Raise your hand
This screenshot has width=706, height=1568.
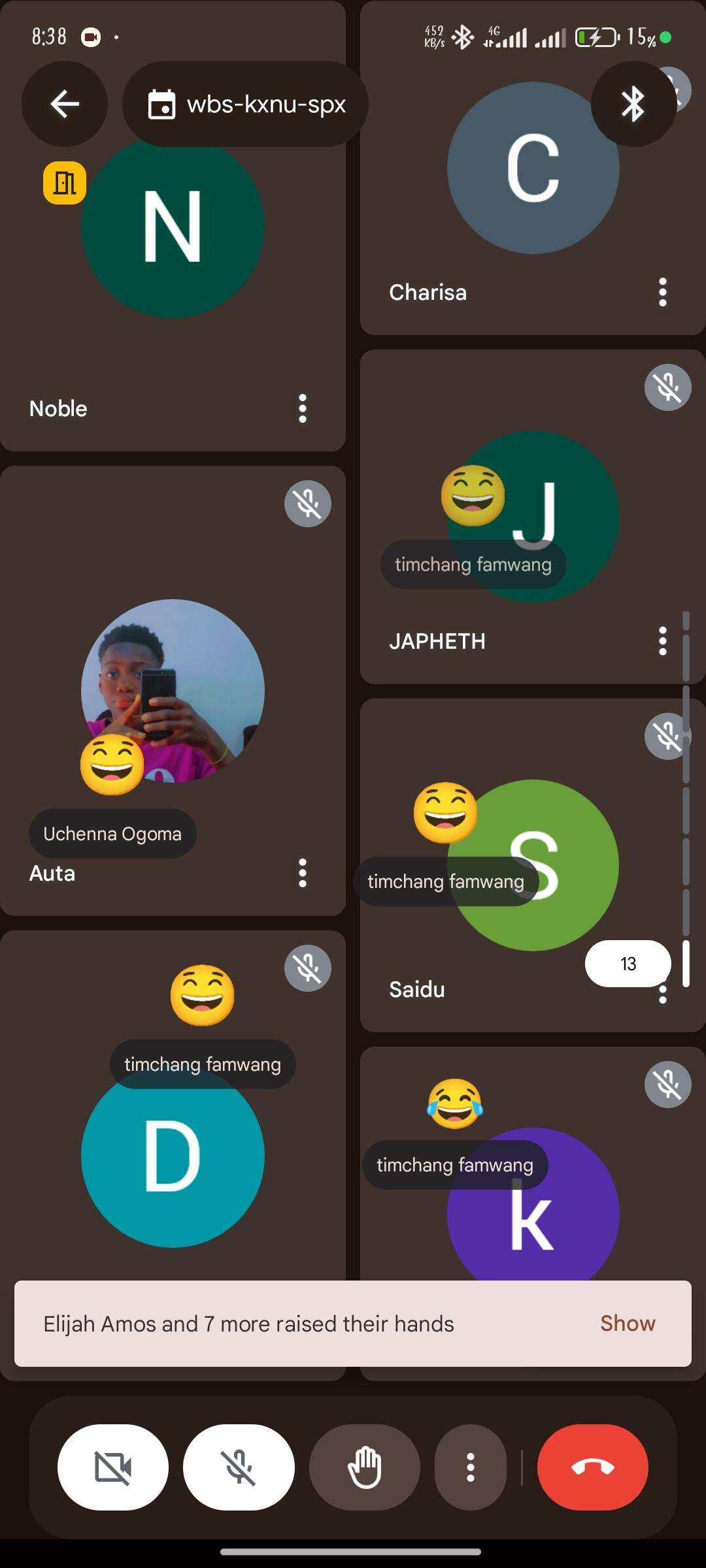[x=364, y=1467]
